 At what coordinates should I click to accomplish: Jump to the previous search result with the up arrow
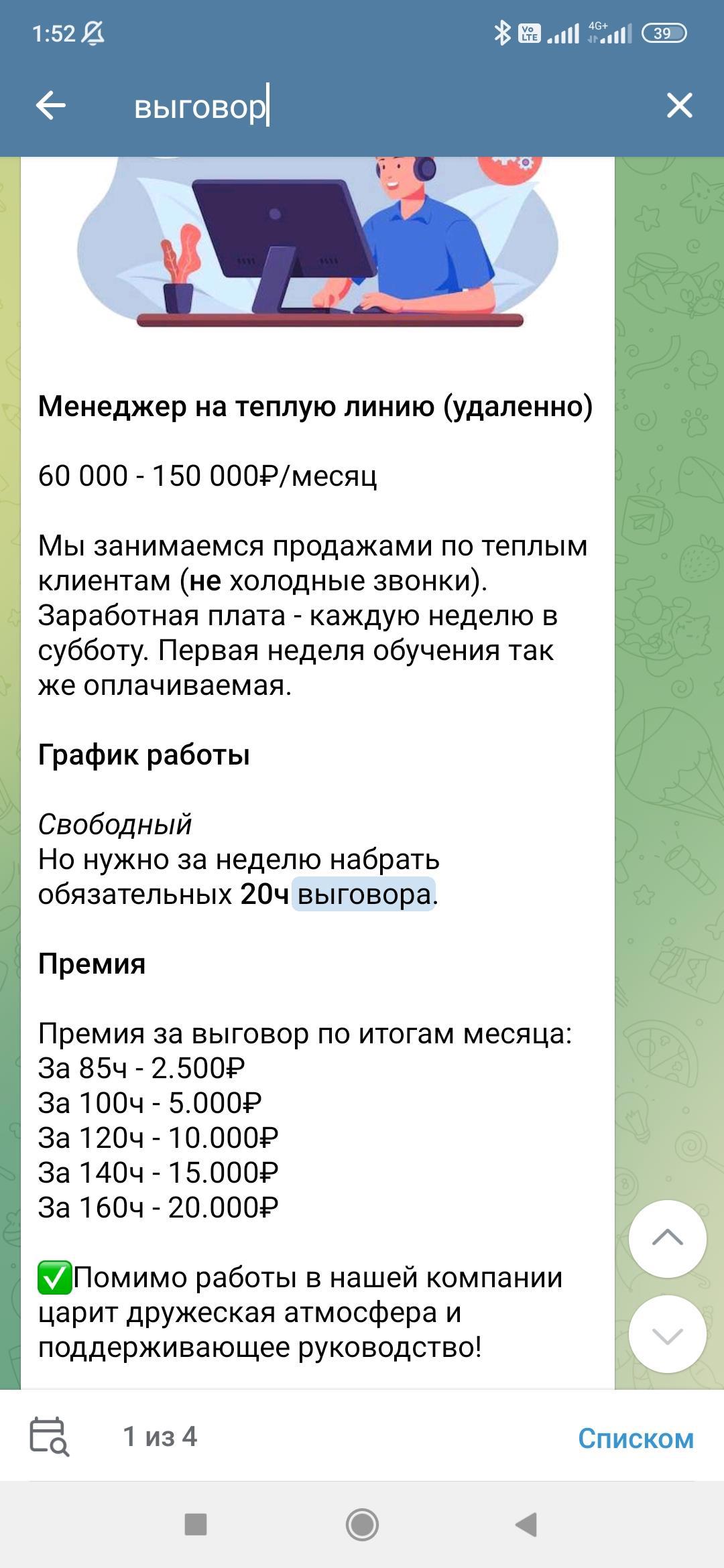(x=667, y=1238)
